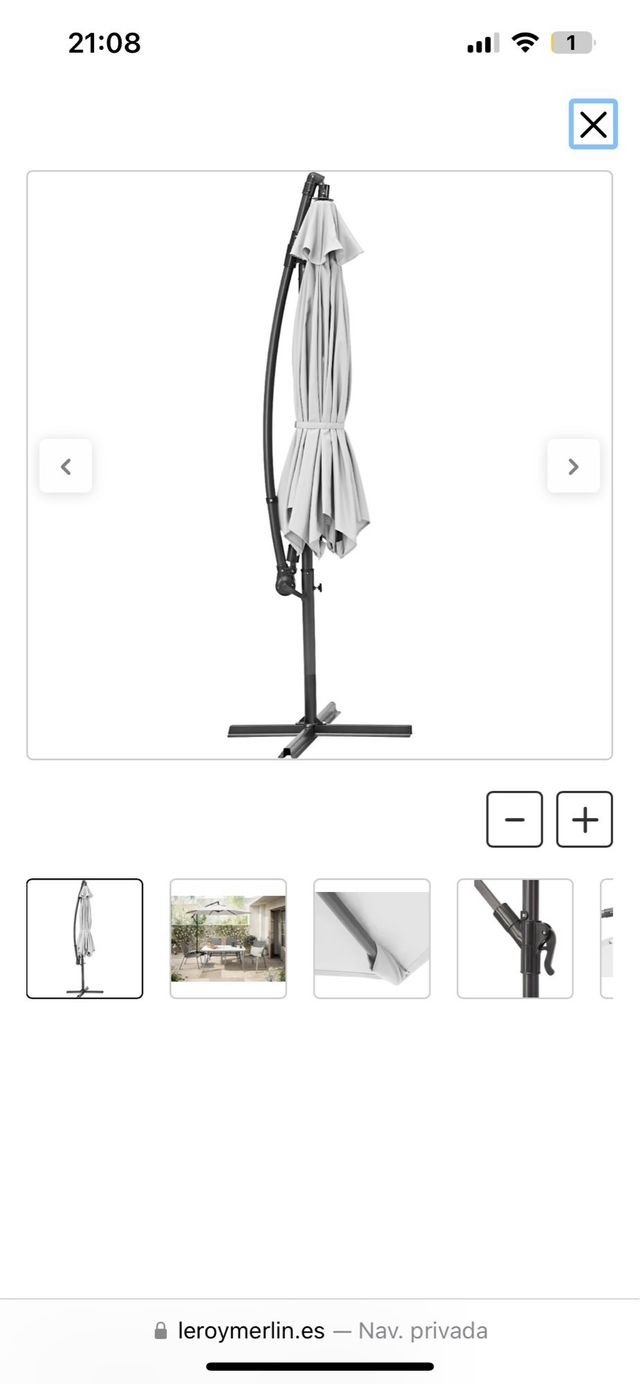This screenshot has height=1384, width=640.
Task: Open the fabric corner detail thumbnail
Action: [372, 938]
